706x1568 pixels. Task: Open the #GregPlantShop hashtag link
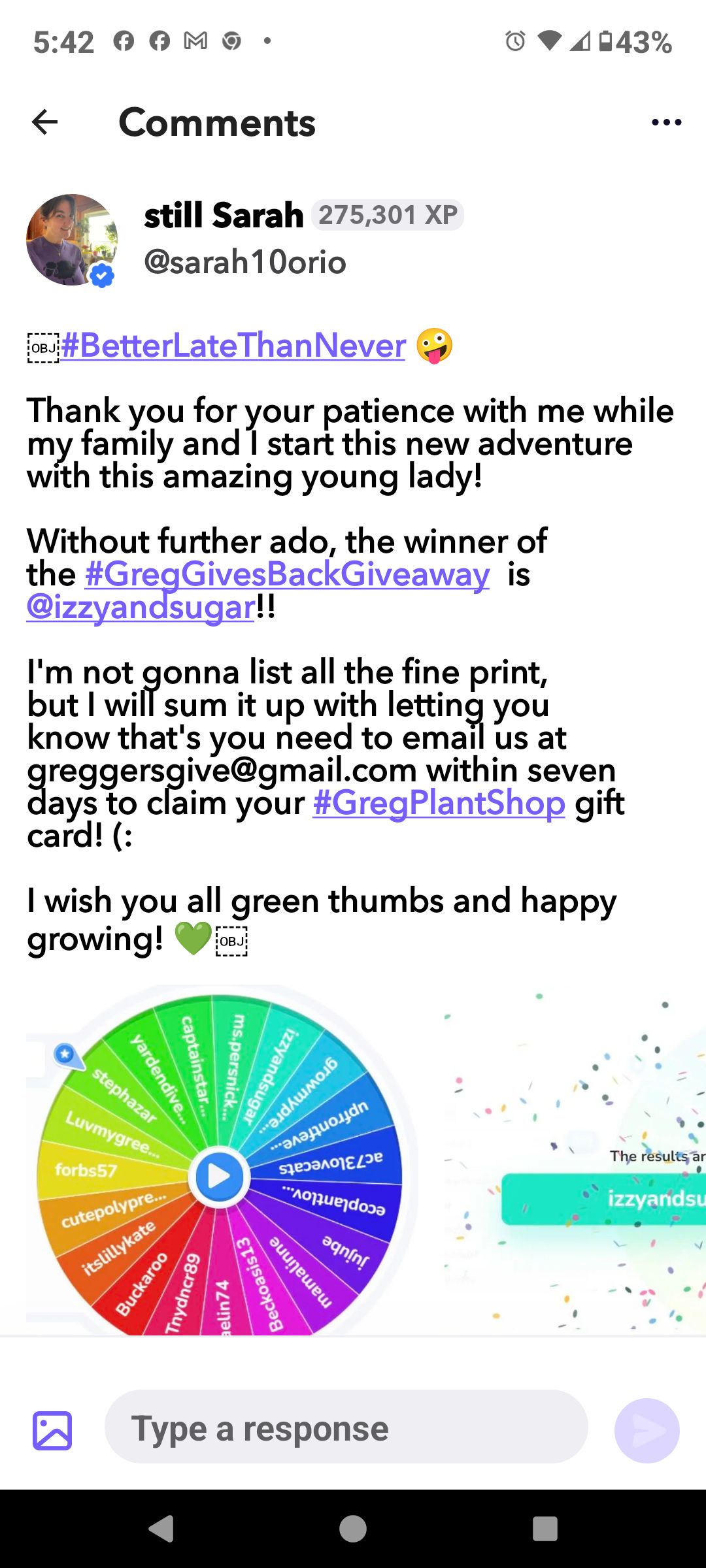click(439, 803)
